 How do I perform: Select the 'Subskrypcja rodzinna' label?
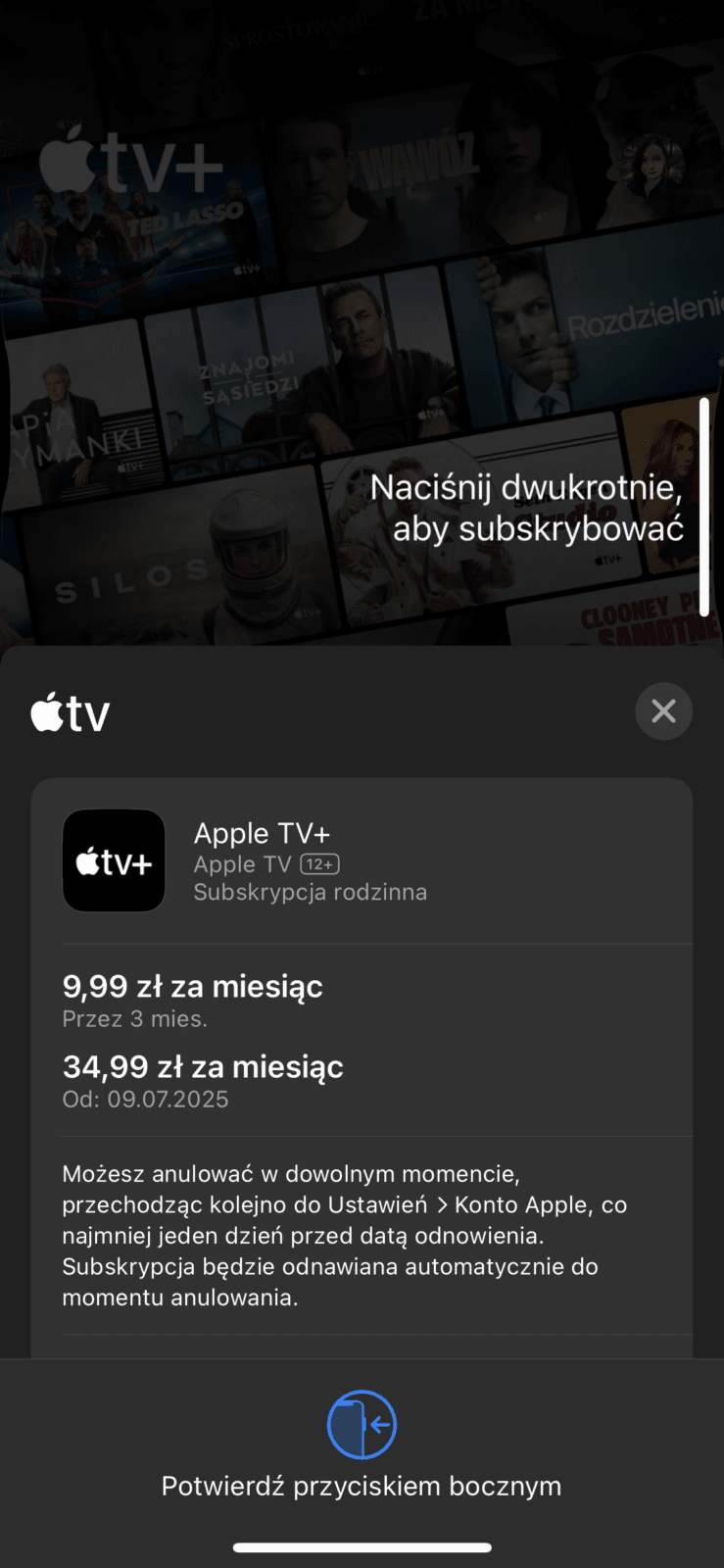[x=310, y=892]
